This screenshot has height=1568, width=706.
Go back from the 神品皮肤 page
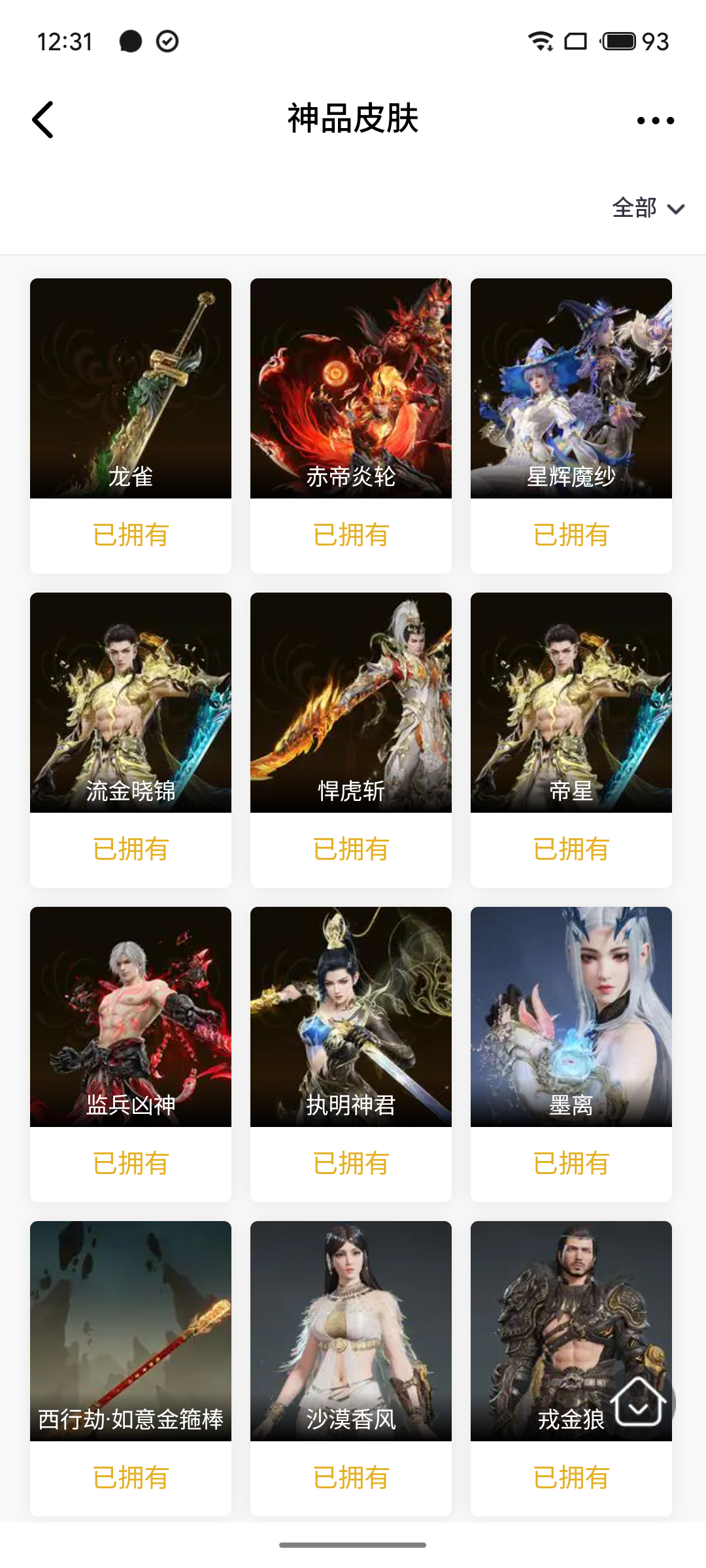43,120
